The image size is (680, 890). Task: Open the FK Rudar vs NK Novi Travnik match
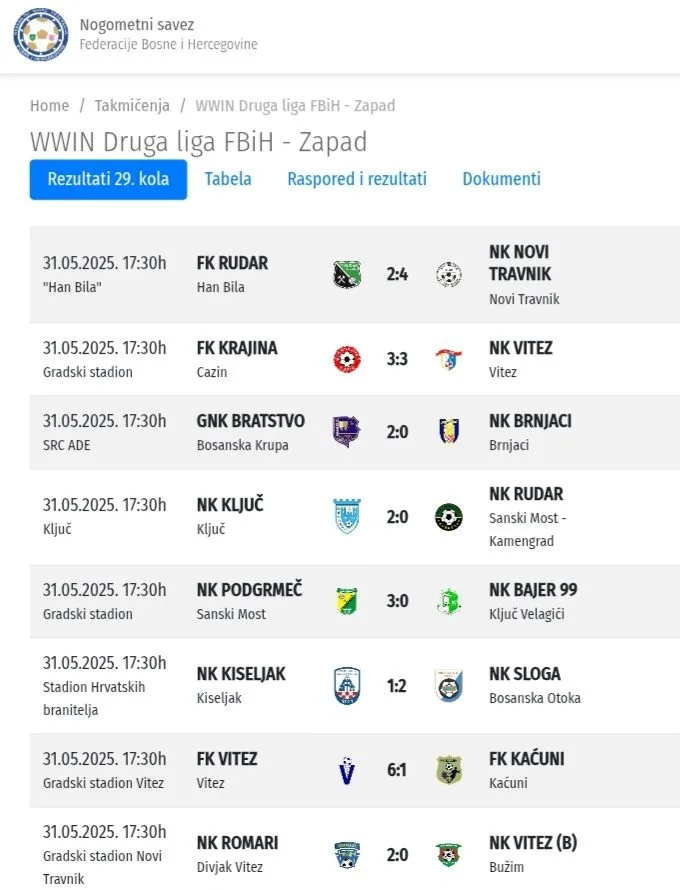397,275
